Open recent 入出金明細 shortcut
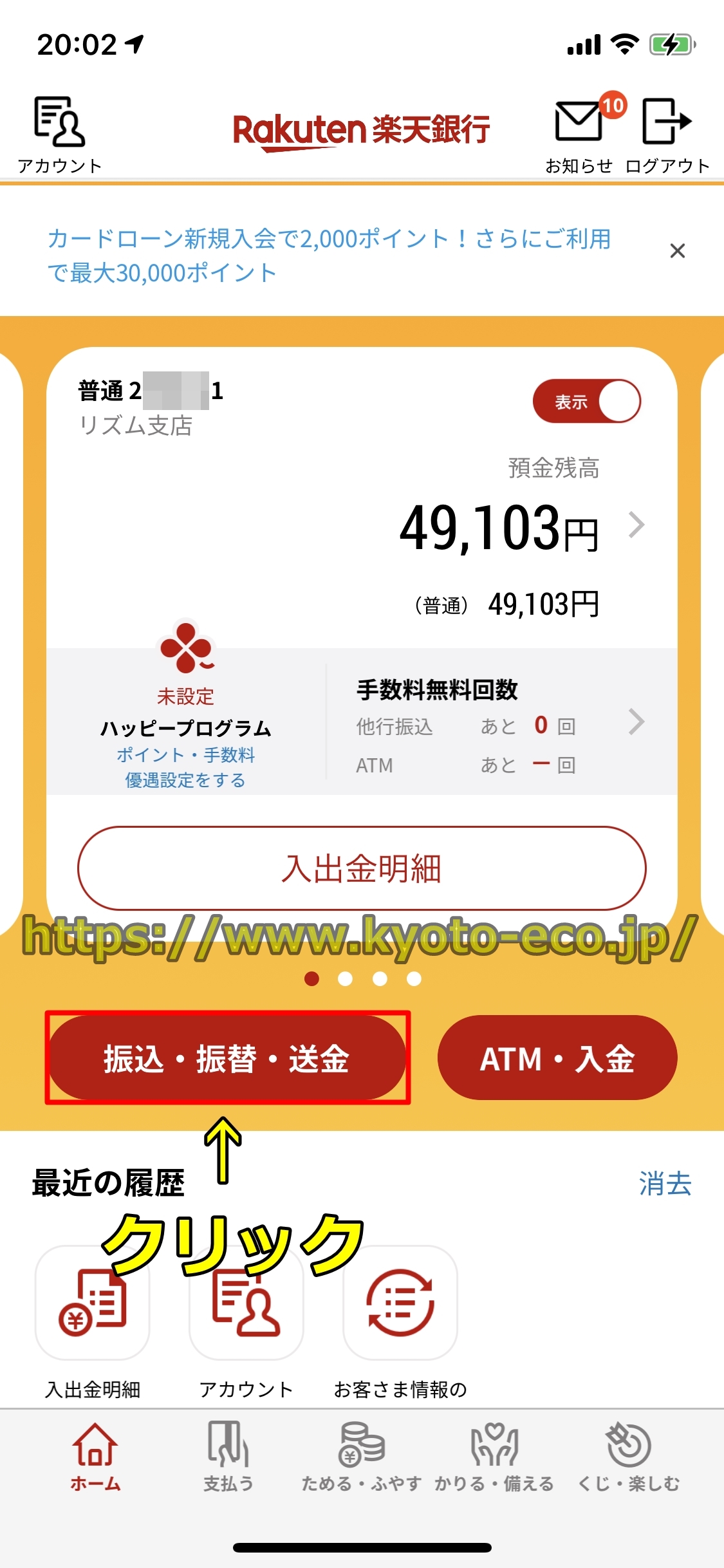The height and width of the screenshot is (1568, 724). click(x=93, y=1303)
